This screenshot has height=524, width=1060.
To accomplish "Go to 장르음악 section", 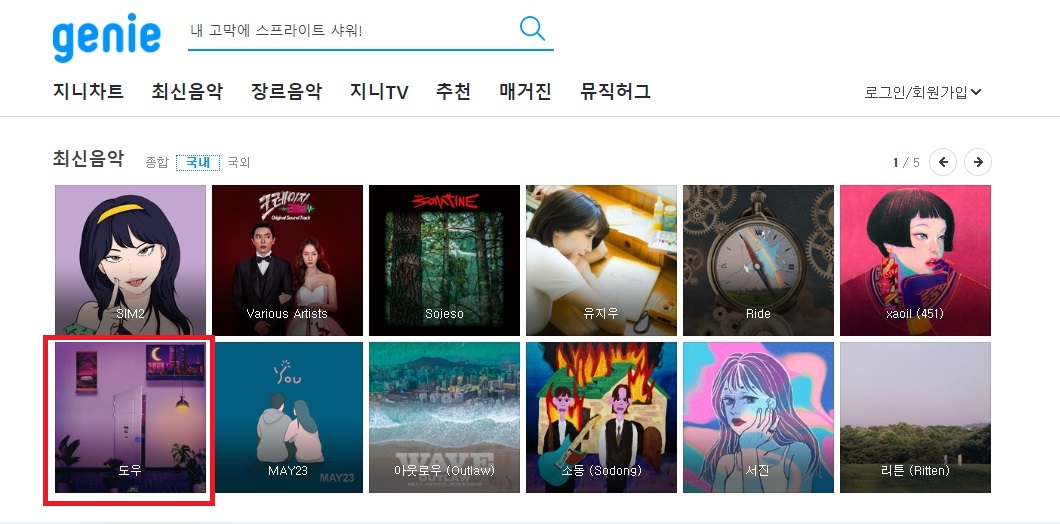I will click(286, 92).
